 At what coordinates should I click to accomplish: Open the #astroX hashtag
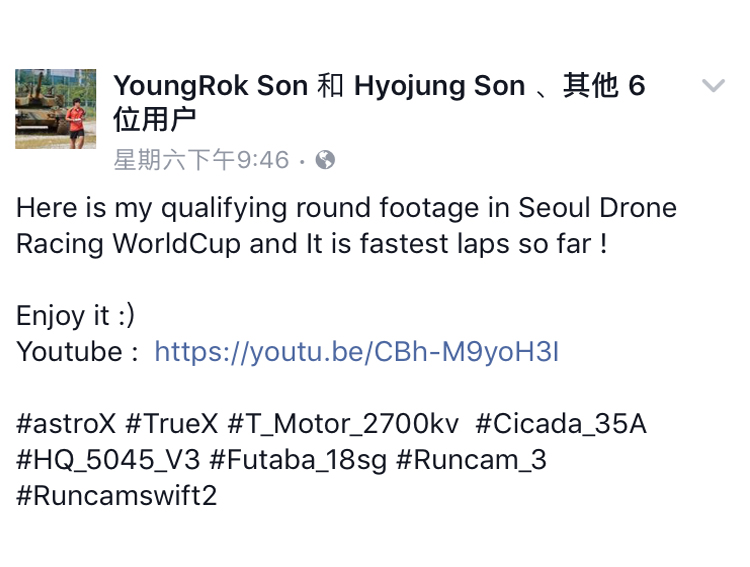(x=66, y=424)
